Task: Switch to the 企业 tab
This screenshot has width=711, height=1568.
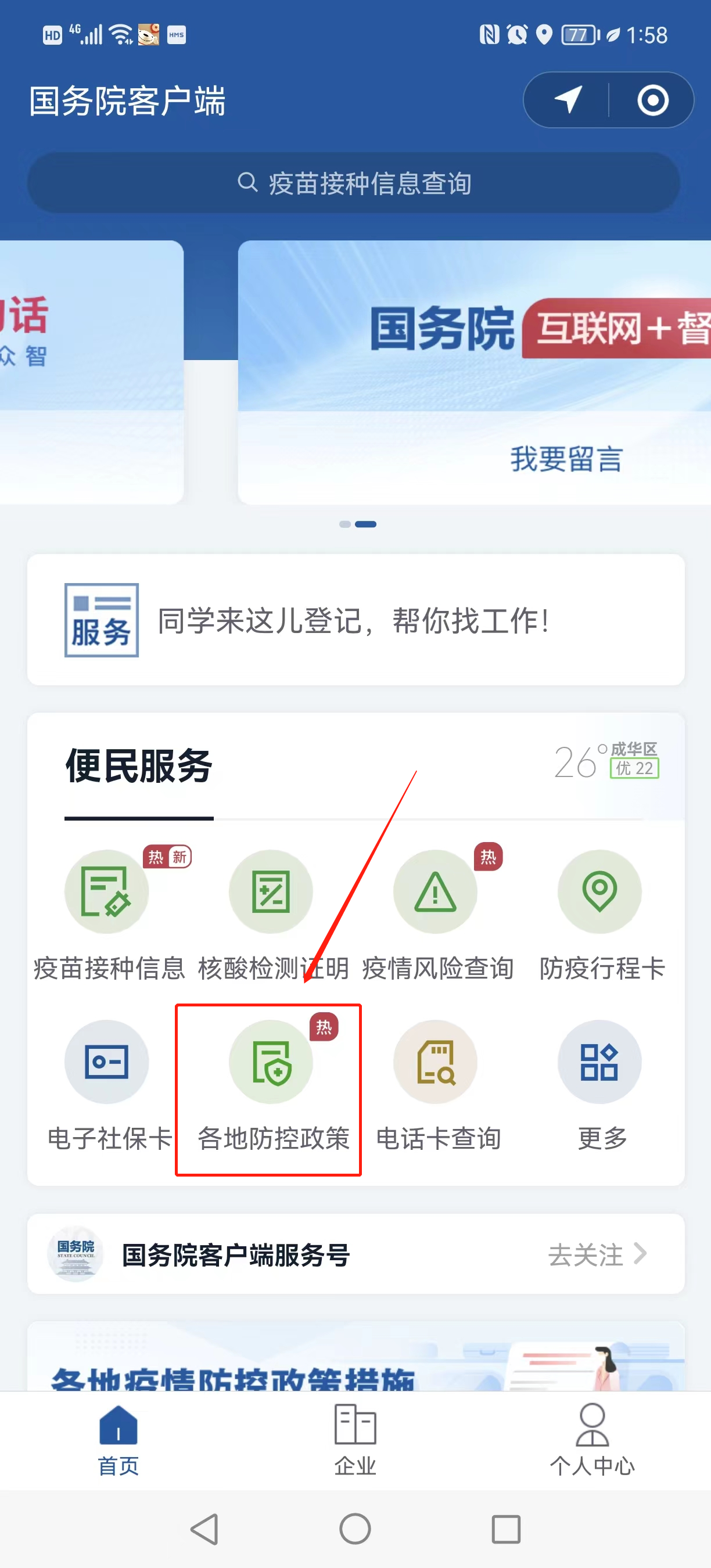Action: tap(355, 1440)
